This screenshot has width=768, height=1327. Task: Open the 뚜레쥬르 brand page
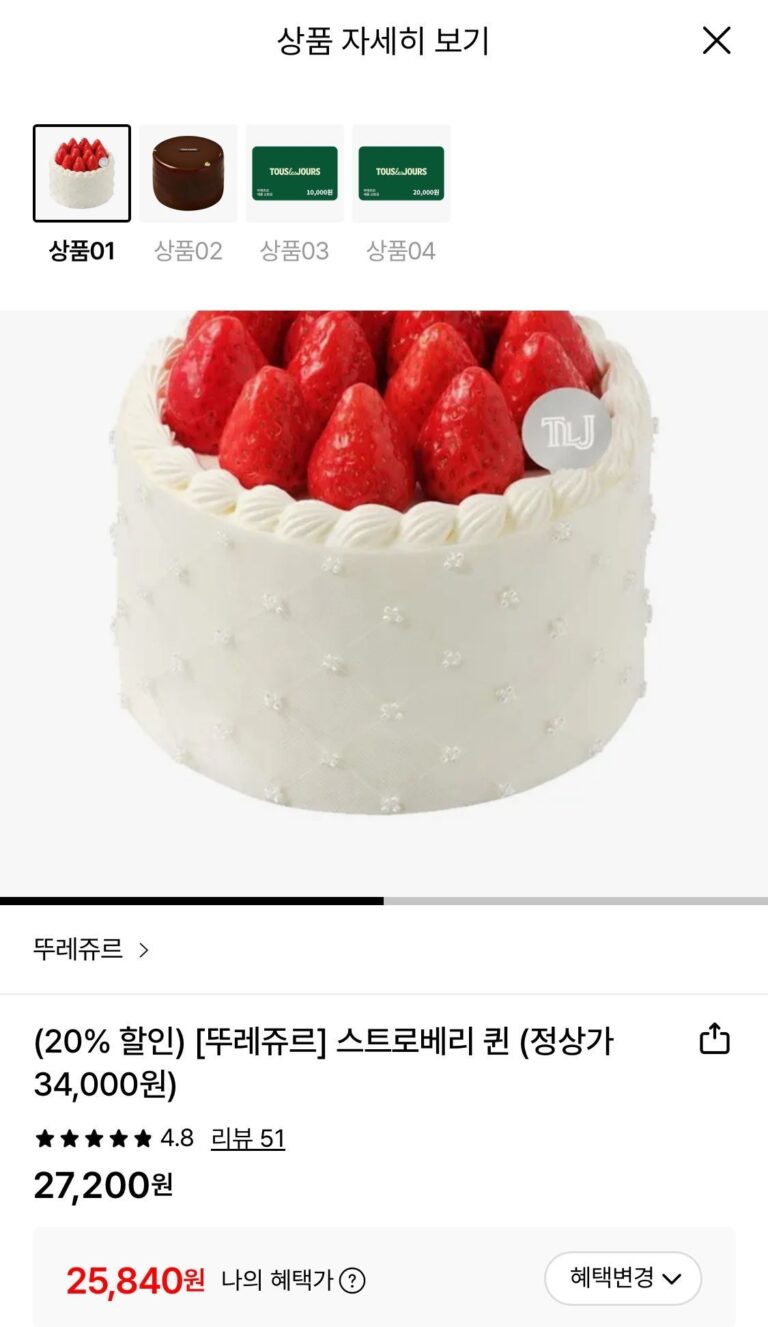pos(90,949)
